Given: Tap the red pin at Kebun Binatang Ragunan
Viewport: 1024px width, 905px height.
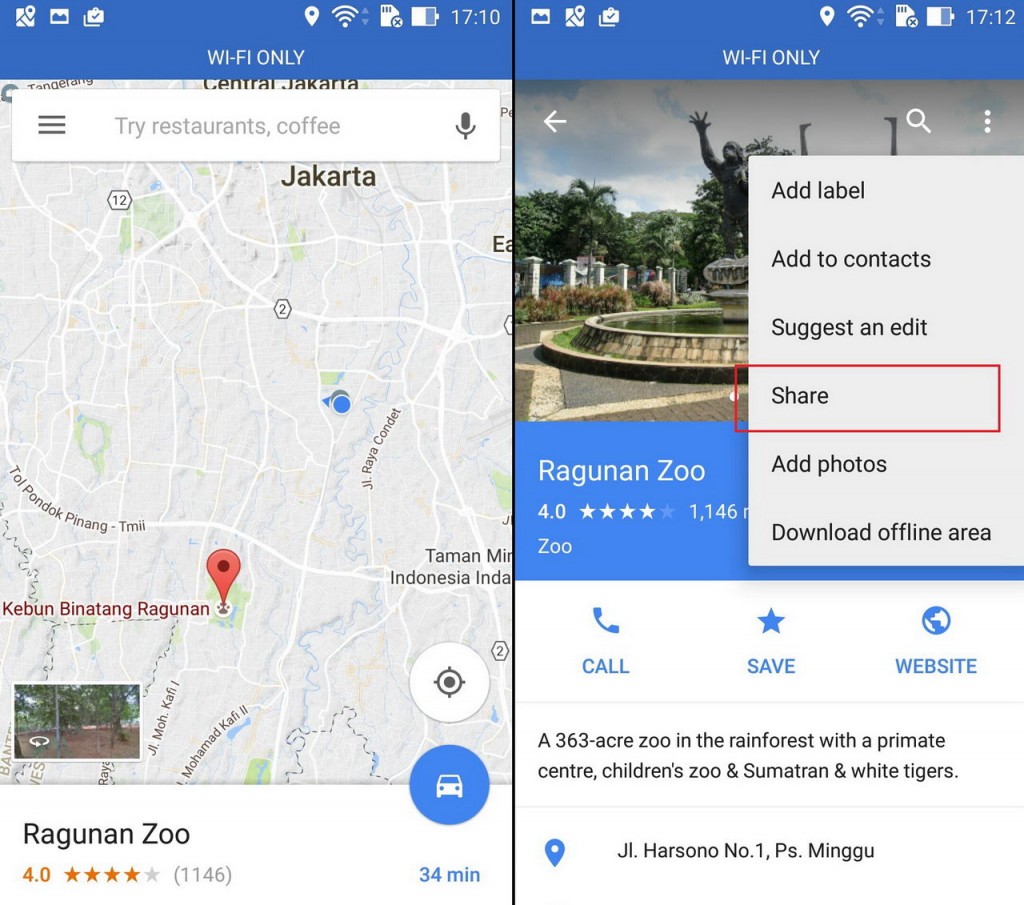Looking at the screenshot, I should coord(223,575).
